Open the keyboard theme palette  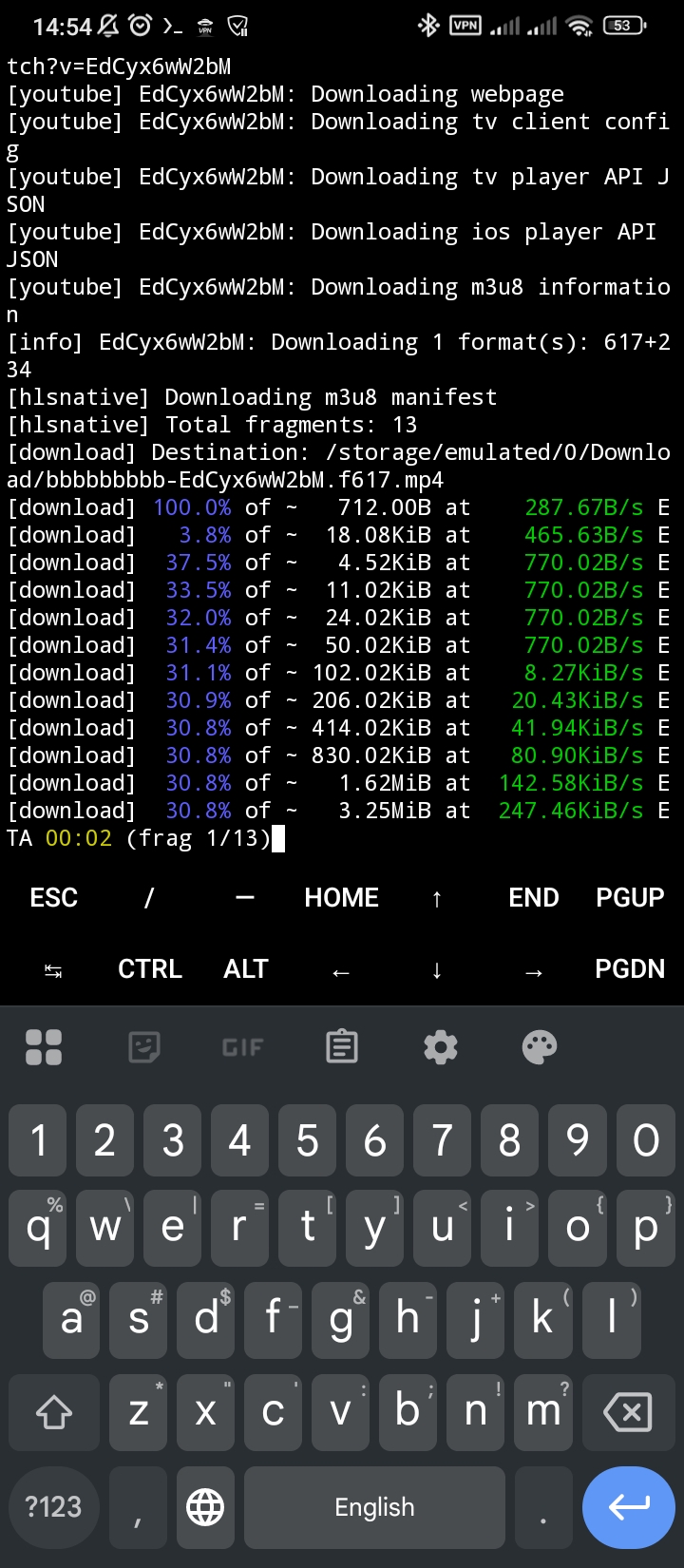coord(540,1047)
